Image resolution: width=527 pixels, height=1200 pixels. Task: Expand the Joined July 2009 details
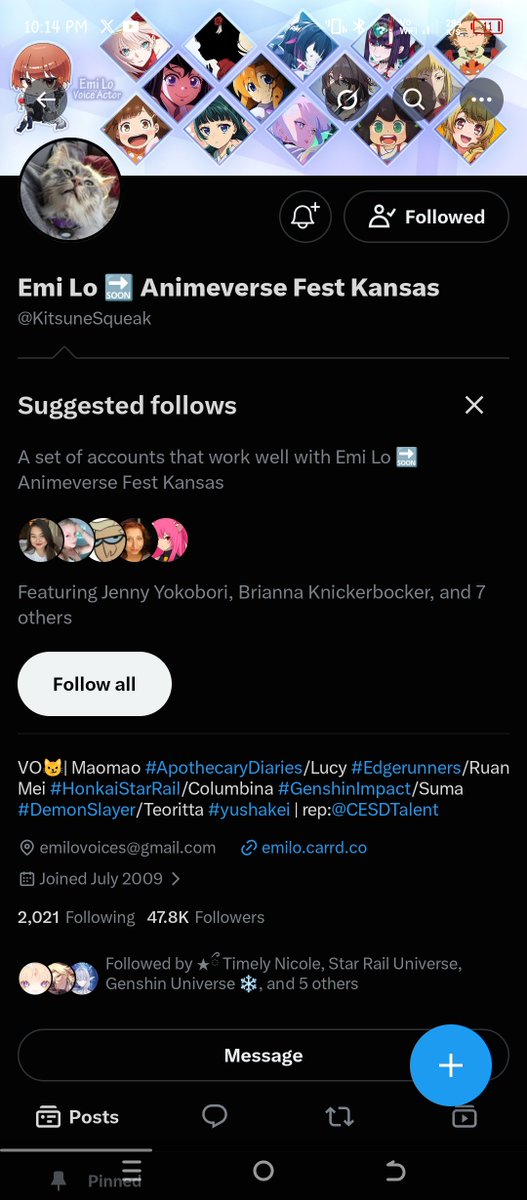pyautogui.click(x=100, y=879)
